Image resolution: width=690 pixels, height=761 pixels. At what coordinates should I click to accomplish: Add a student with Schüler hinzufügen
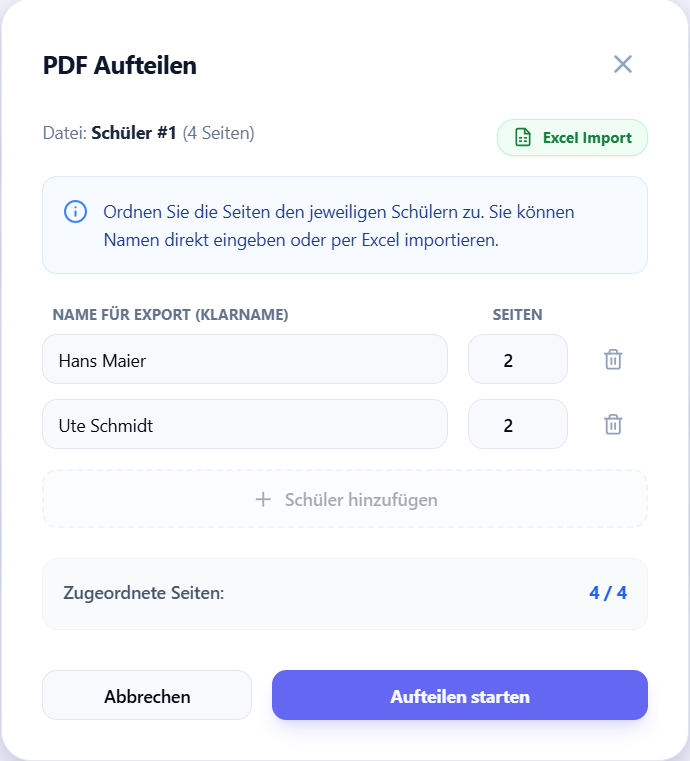point(345,499)
